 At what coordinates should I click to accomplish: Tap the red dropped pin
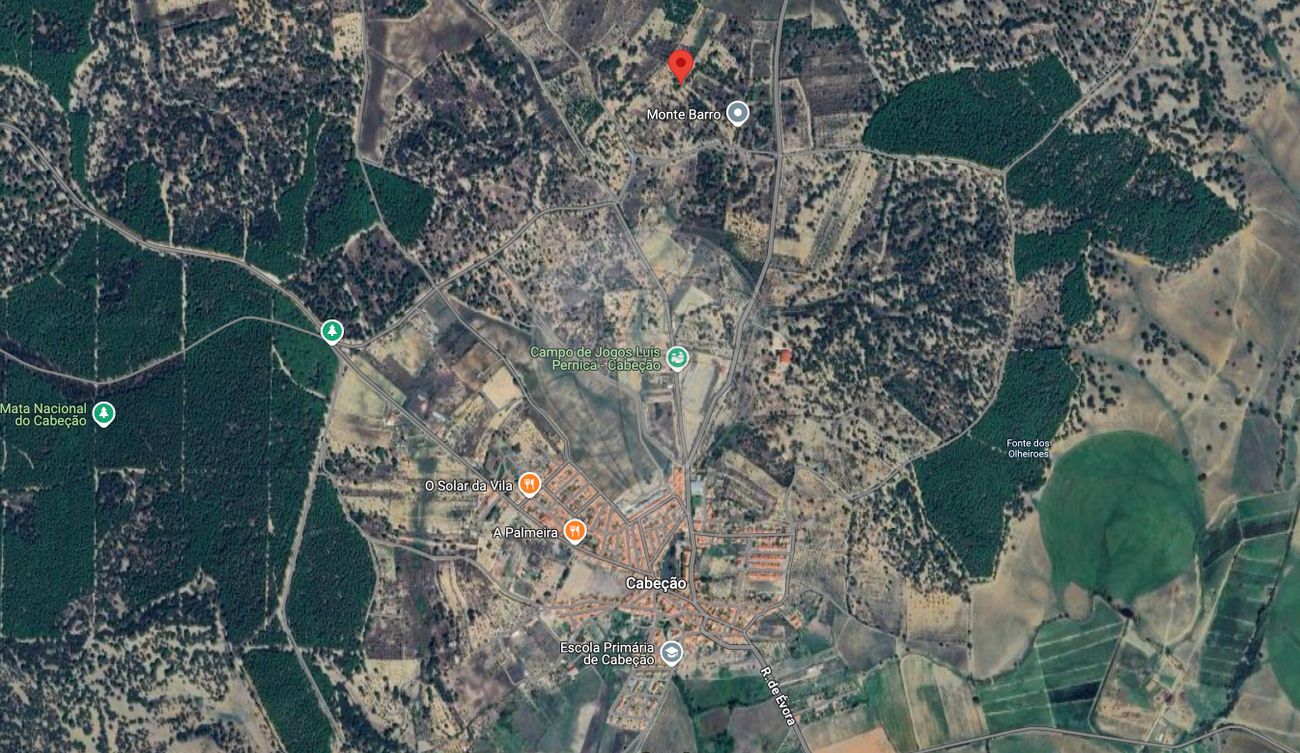coord(681,66)
